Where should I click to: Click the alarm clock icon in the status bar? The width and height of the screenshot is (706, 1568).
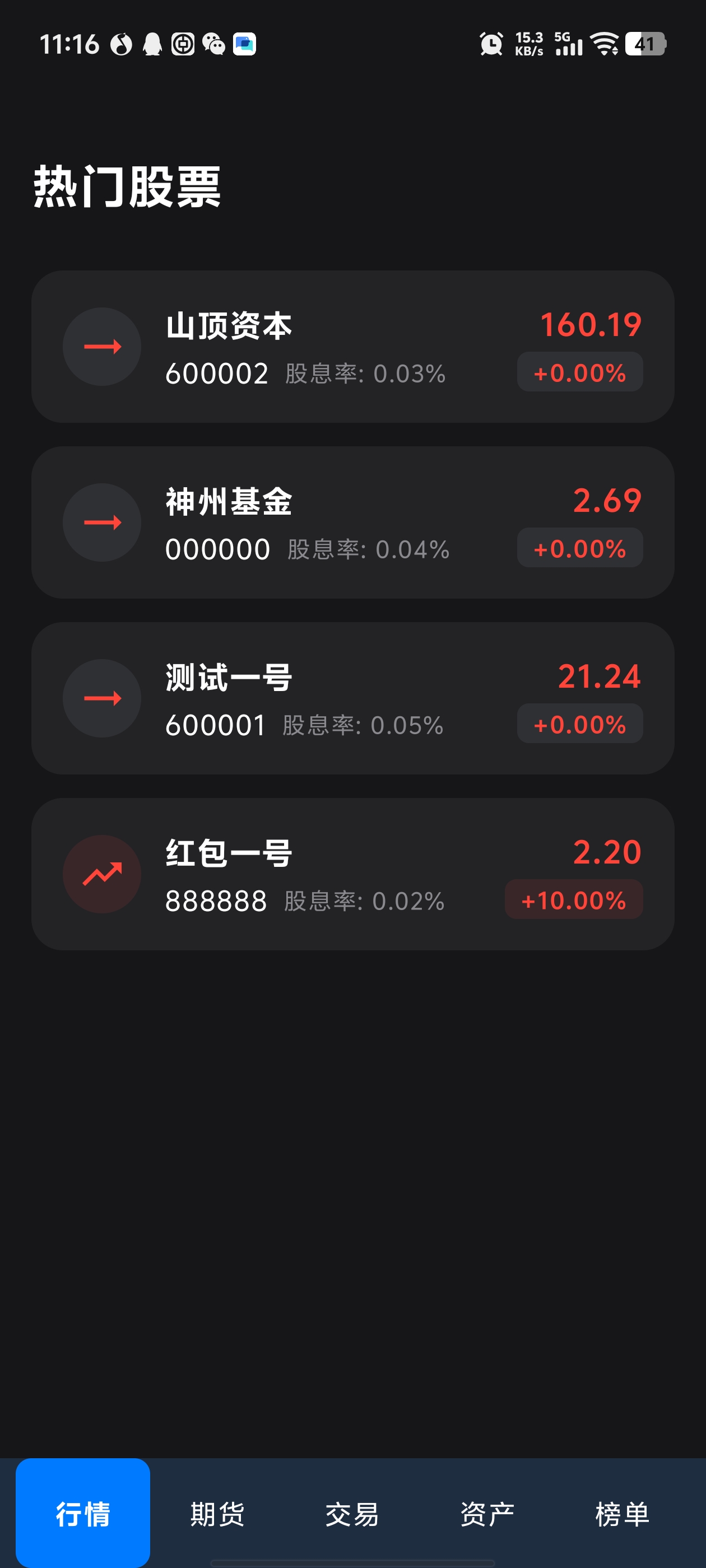491,43
